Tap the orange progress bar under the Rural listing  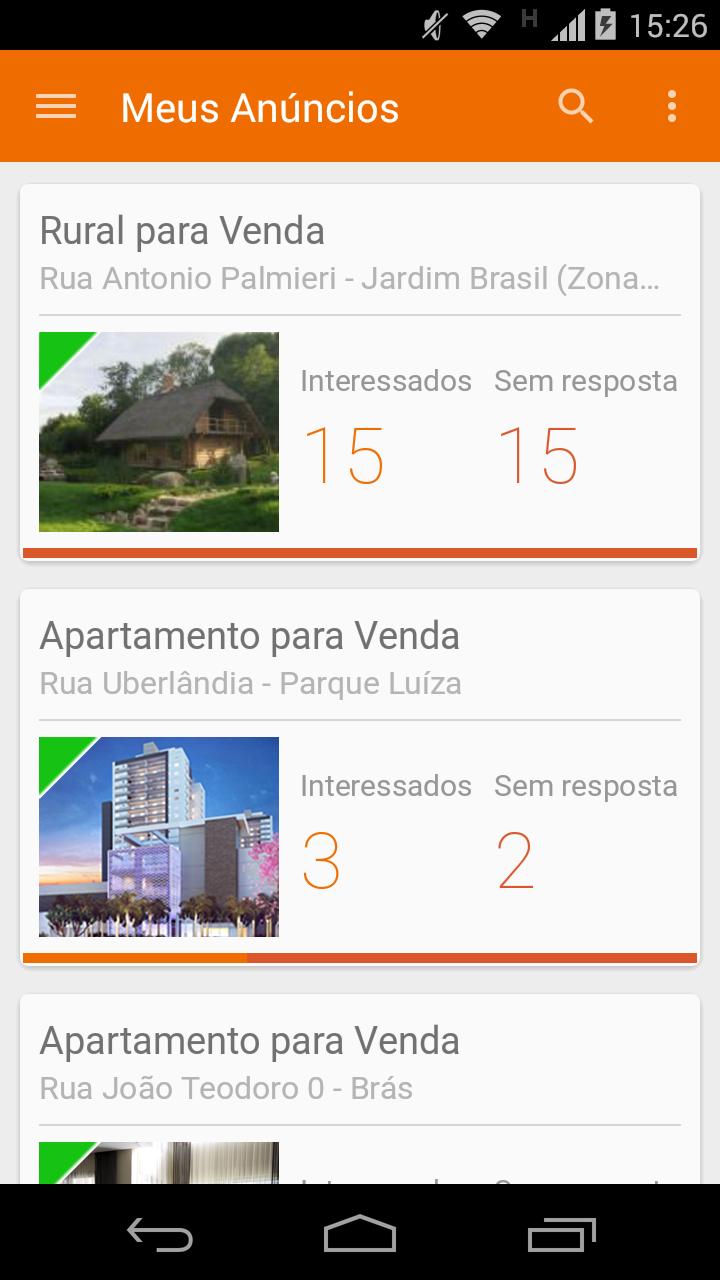click(x=360, y=551)
